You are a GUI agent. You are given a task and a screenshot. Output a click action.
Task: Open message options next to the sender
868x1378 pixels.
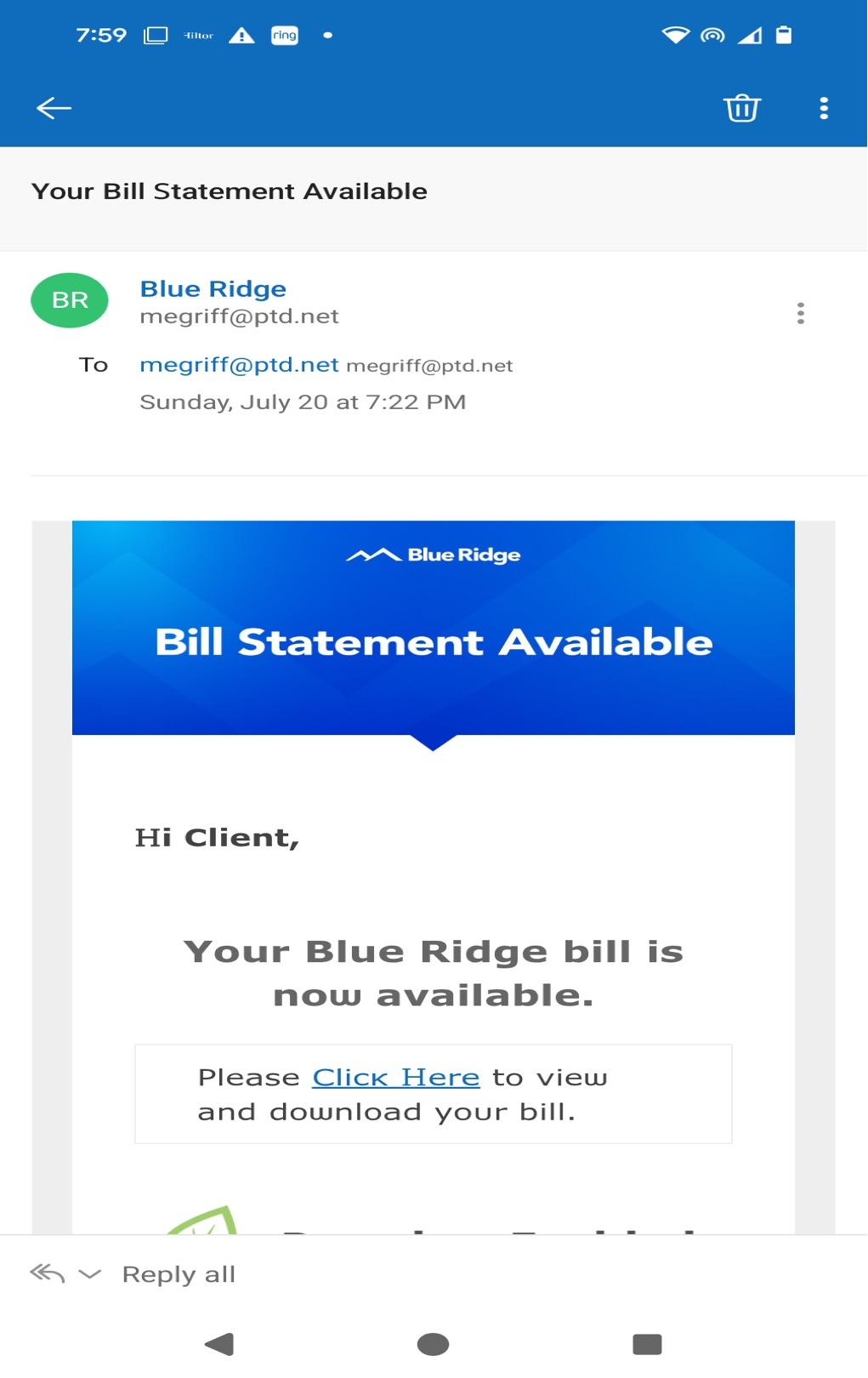800,313
